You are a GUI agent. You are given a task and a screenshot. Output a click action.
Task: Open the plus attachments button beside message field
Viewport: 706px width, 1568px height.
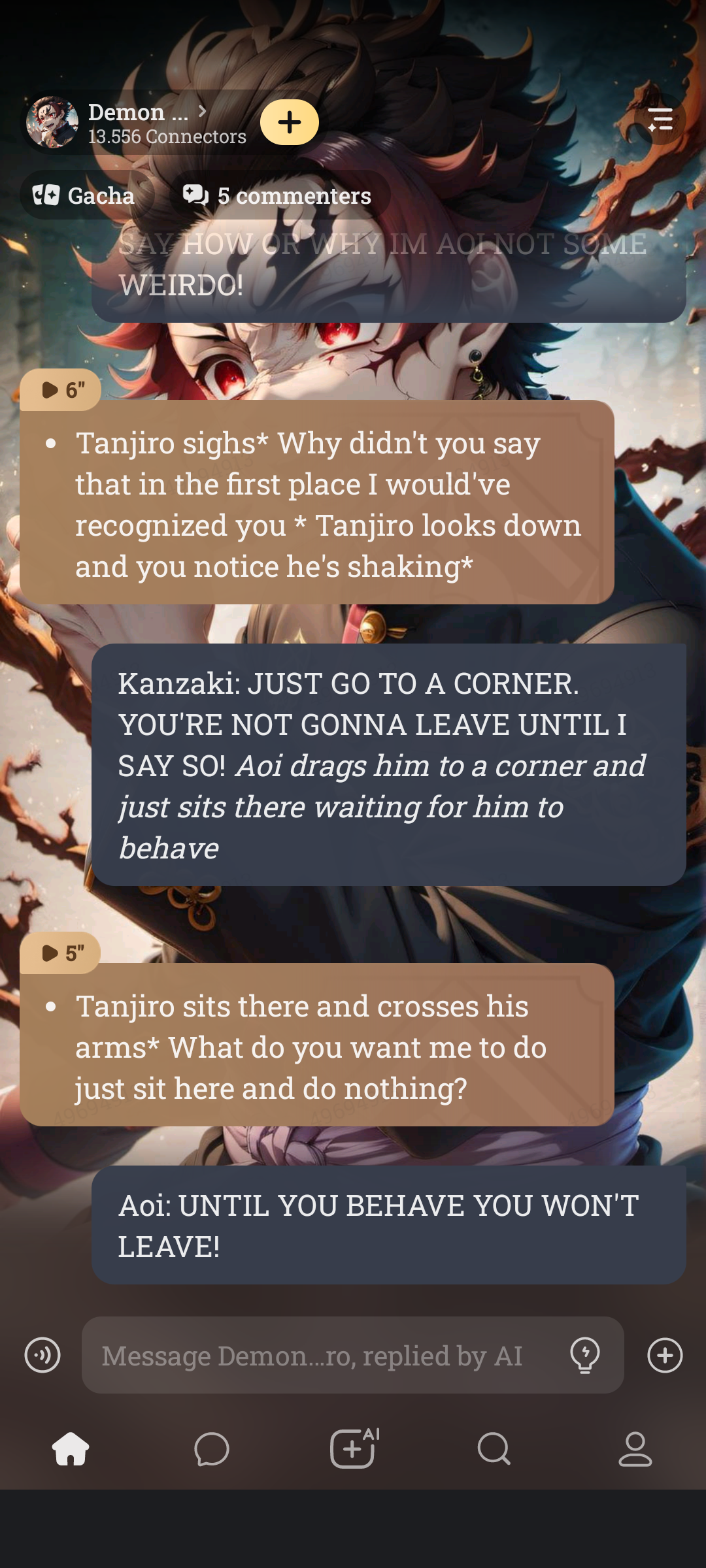(x=665, y=1355)
